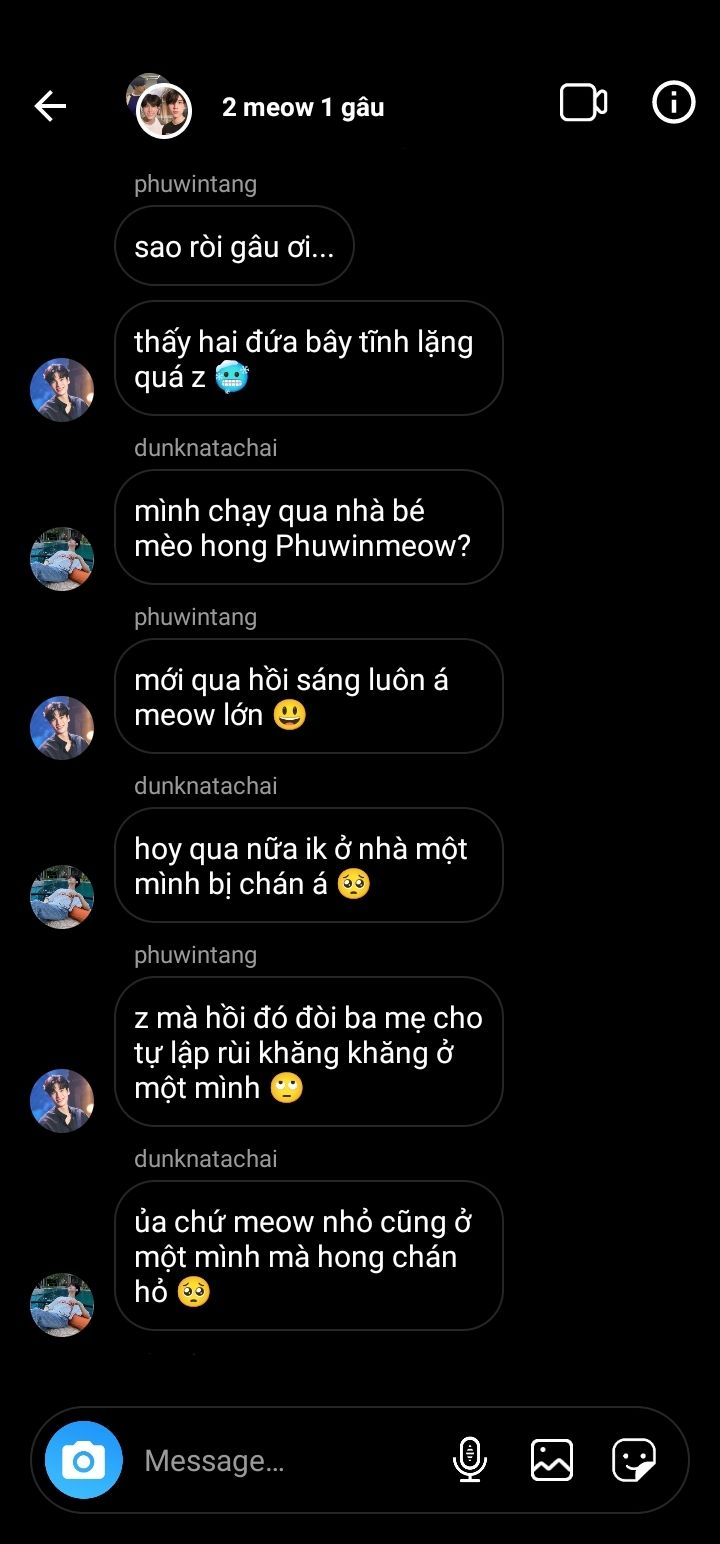Open the avatar beside 'mới qua hồi sáng'
720x1544 pixels.
point(62,727)
